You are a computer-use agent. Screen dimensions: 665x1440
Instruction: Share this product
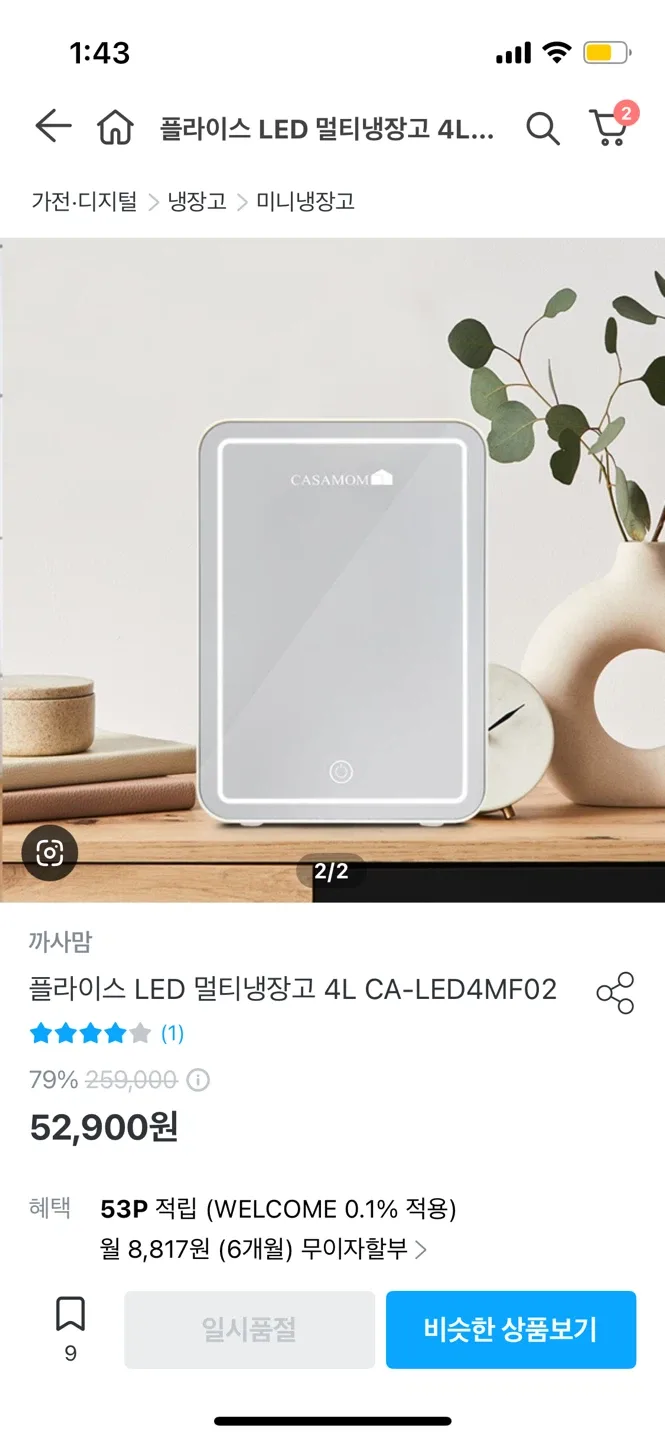click(615, 992)
